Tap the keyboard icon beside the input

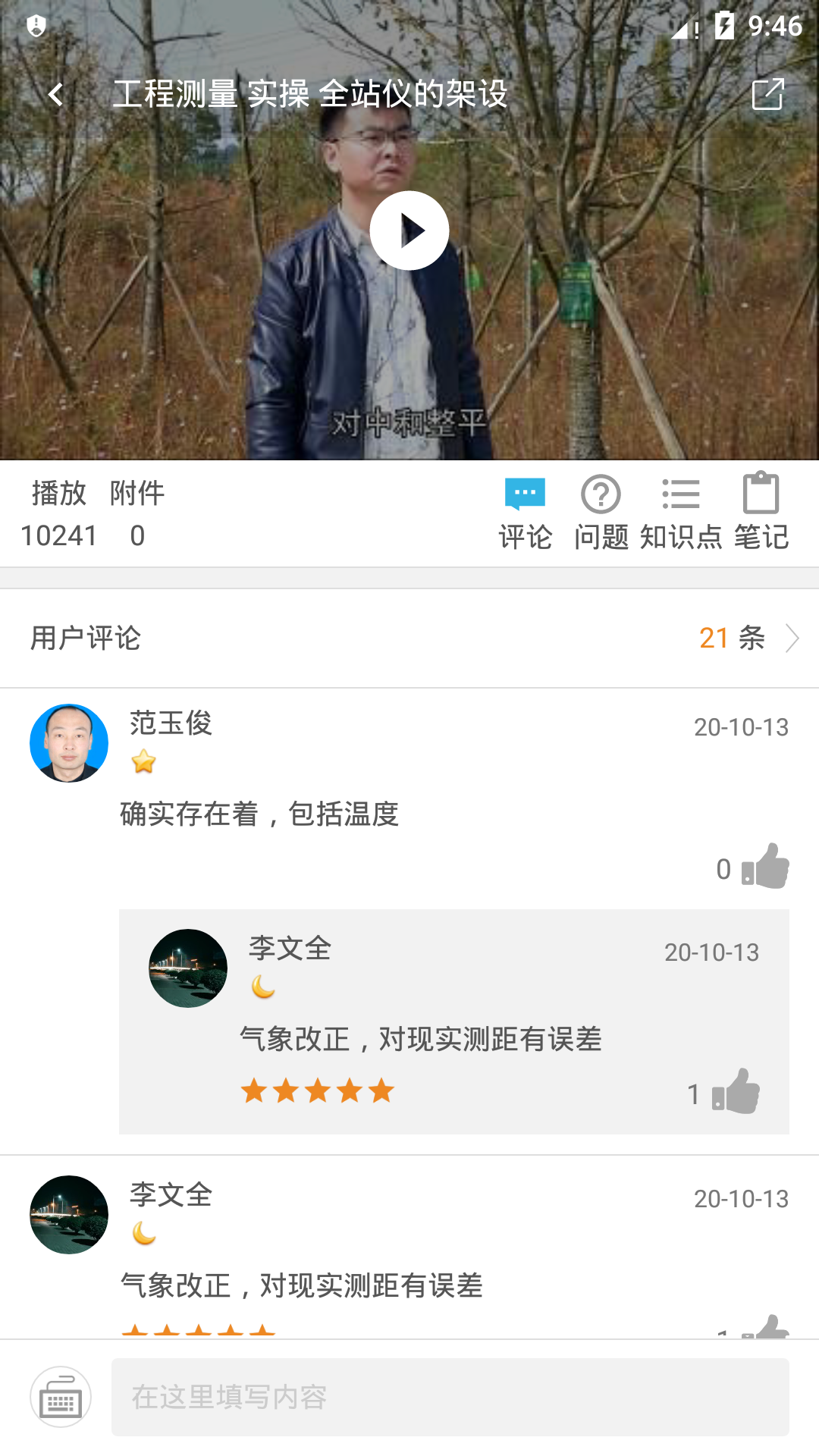(x=61, y=1397)
